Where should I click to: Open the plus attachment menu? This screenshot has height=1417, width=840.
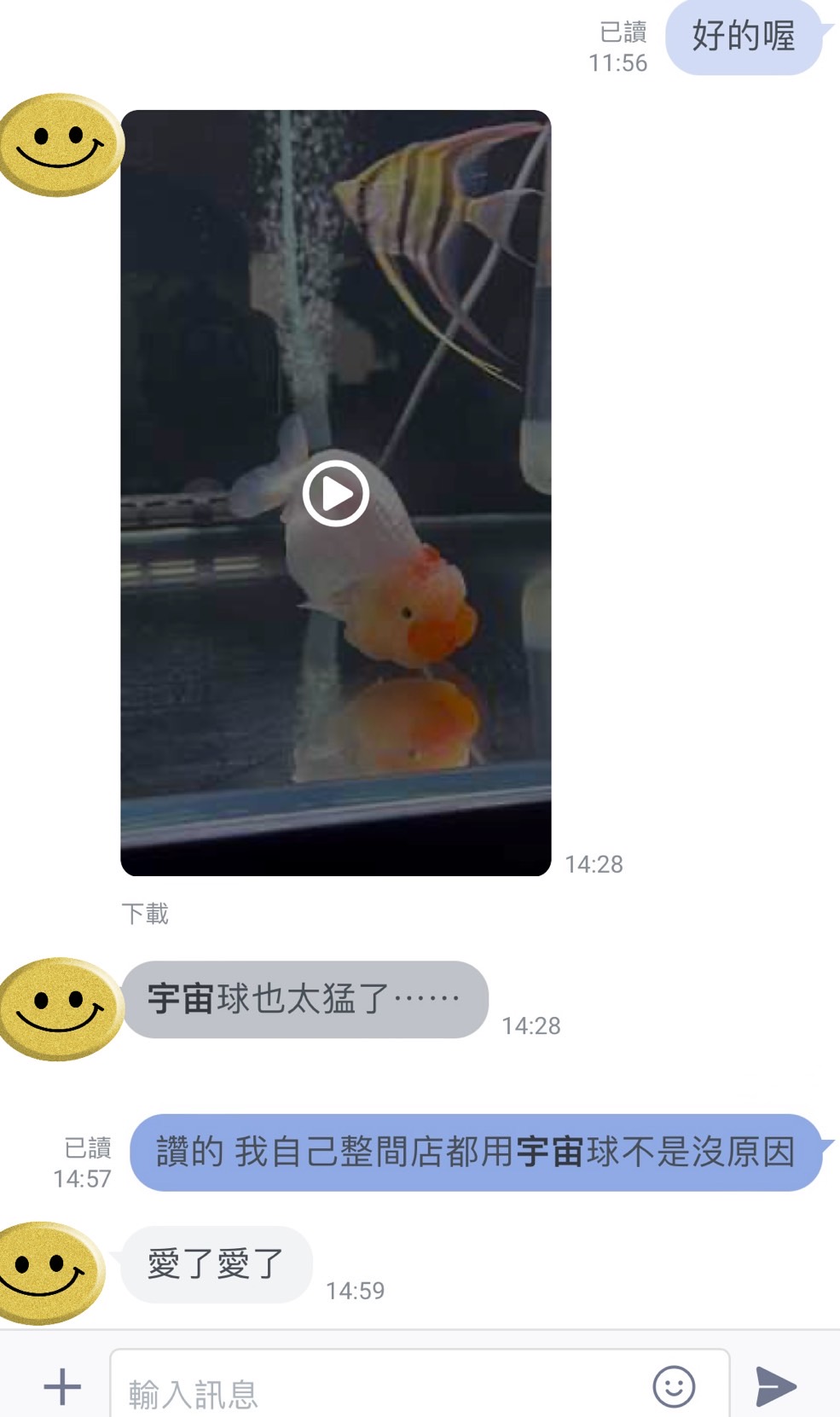click(x=62, y=1386)
